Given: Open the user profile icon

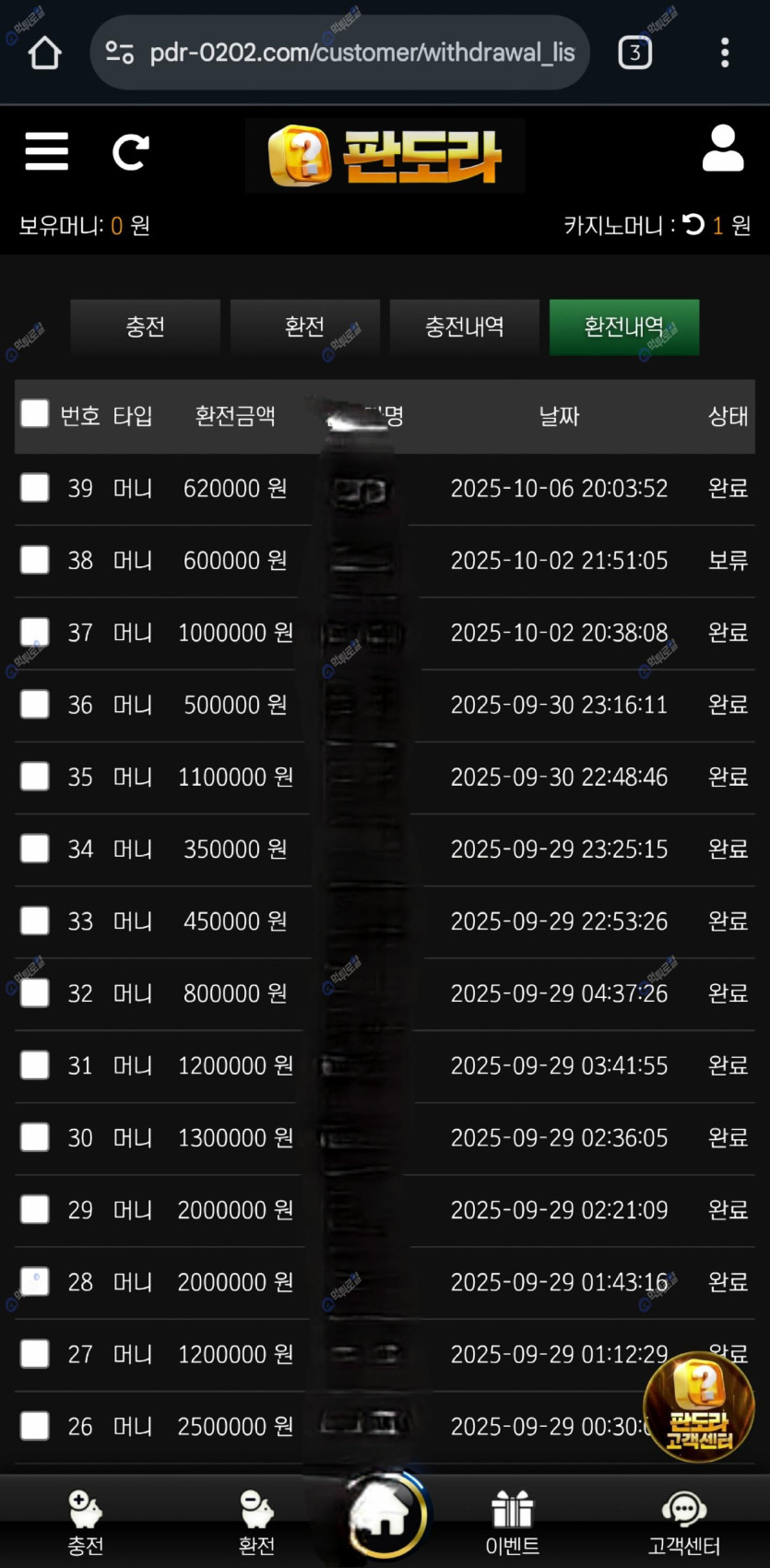Looking at the screenshot, I should [722, 149].
